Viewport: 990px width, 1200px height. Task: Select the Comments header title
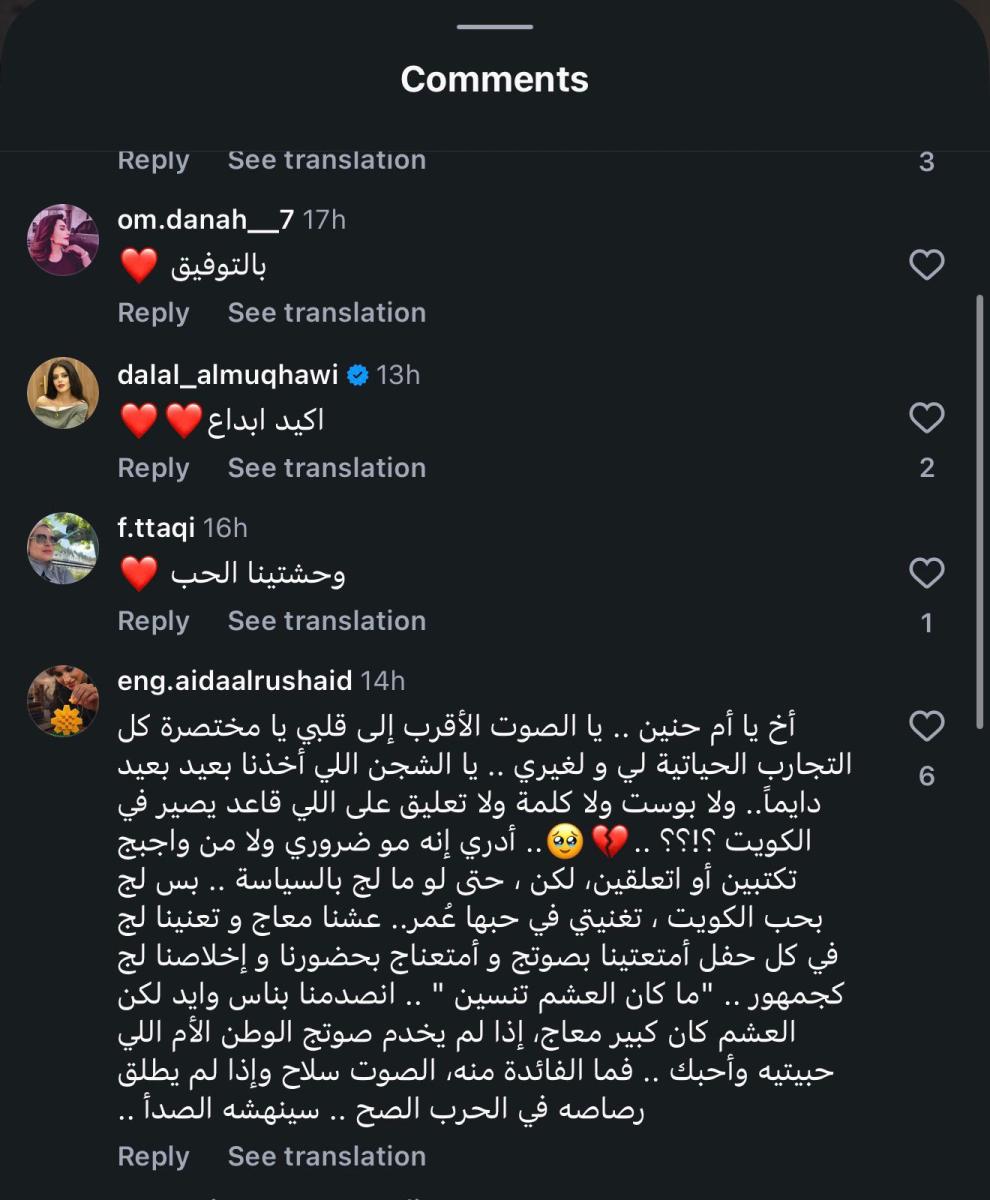[494, 80]
